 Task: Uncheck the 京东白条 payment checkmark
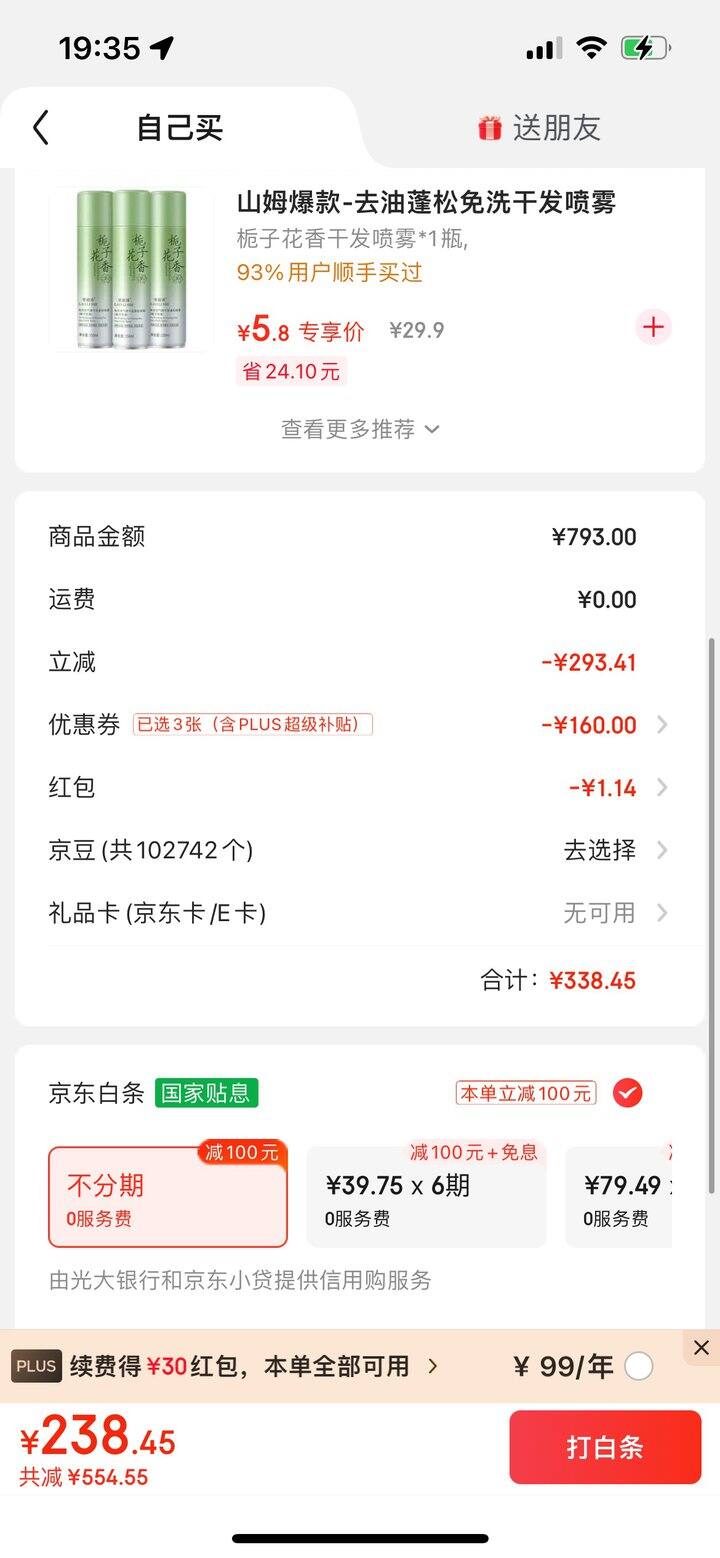pyautogui.click(x=627, y=1093)
